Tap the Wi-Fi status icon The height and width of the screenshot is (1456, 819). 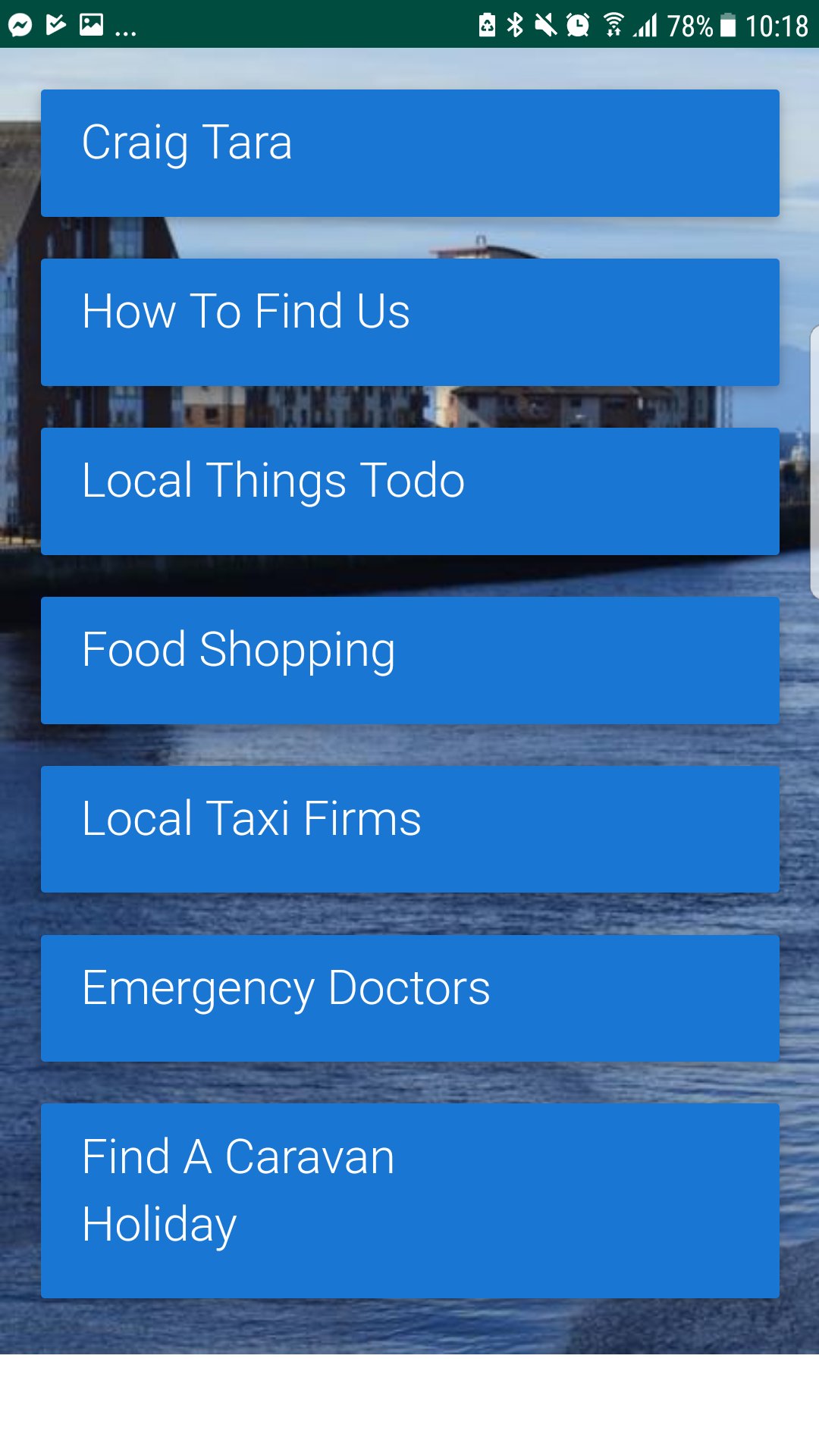point(613,23)
